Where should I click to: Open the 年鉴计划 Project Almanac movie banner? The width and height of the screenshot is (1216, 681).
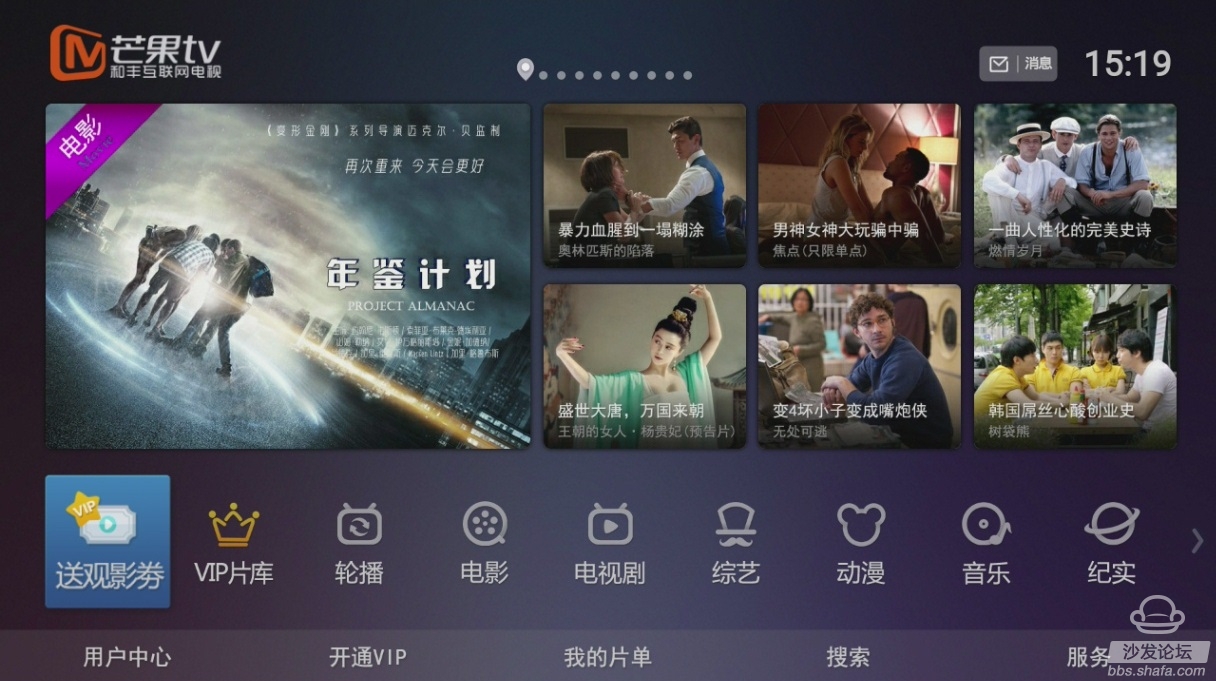pos(288,276)
